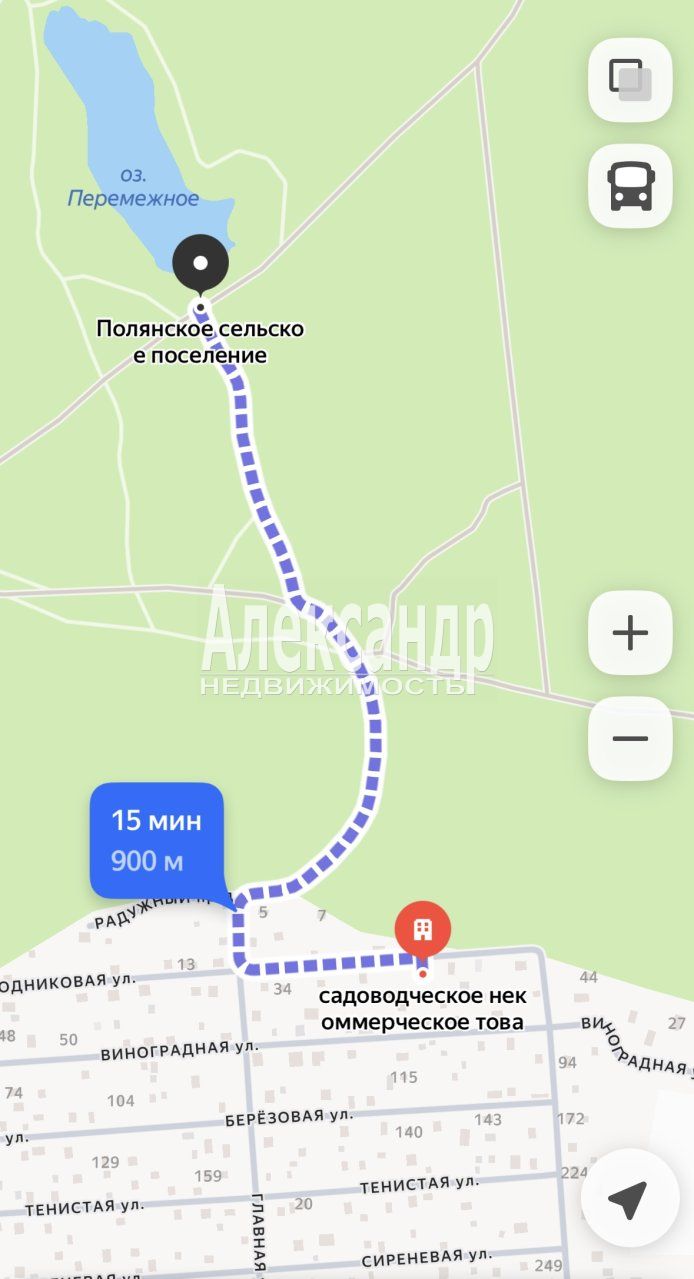This screenshot has height=1279, width=694.
Task: Zoom in with the plus button
Action: pos(630,633)
